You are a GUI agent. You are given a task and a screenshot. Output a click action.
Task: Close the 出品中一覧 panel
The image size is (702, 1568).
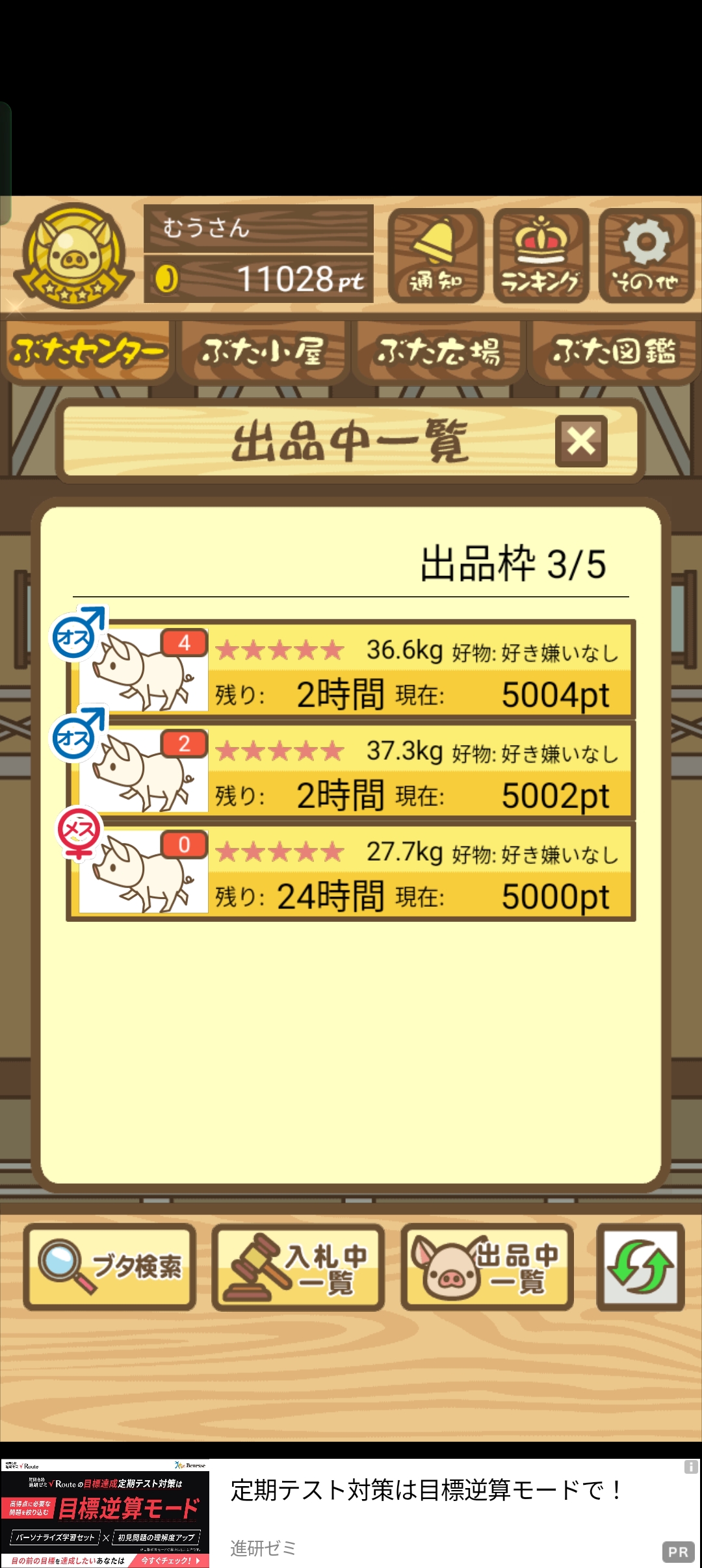coord(581,441)
